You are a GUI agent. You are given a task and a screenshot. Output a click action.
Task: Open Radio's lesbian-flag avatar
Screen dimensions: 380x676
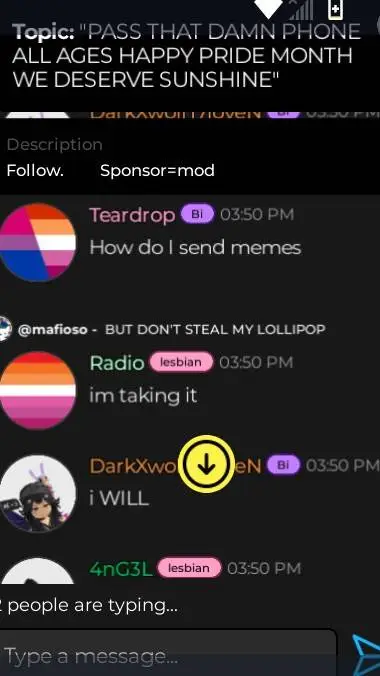click(37, 391)
